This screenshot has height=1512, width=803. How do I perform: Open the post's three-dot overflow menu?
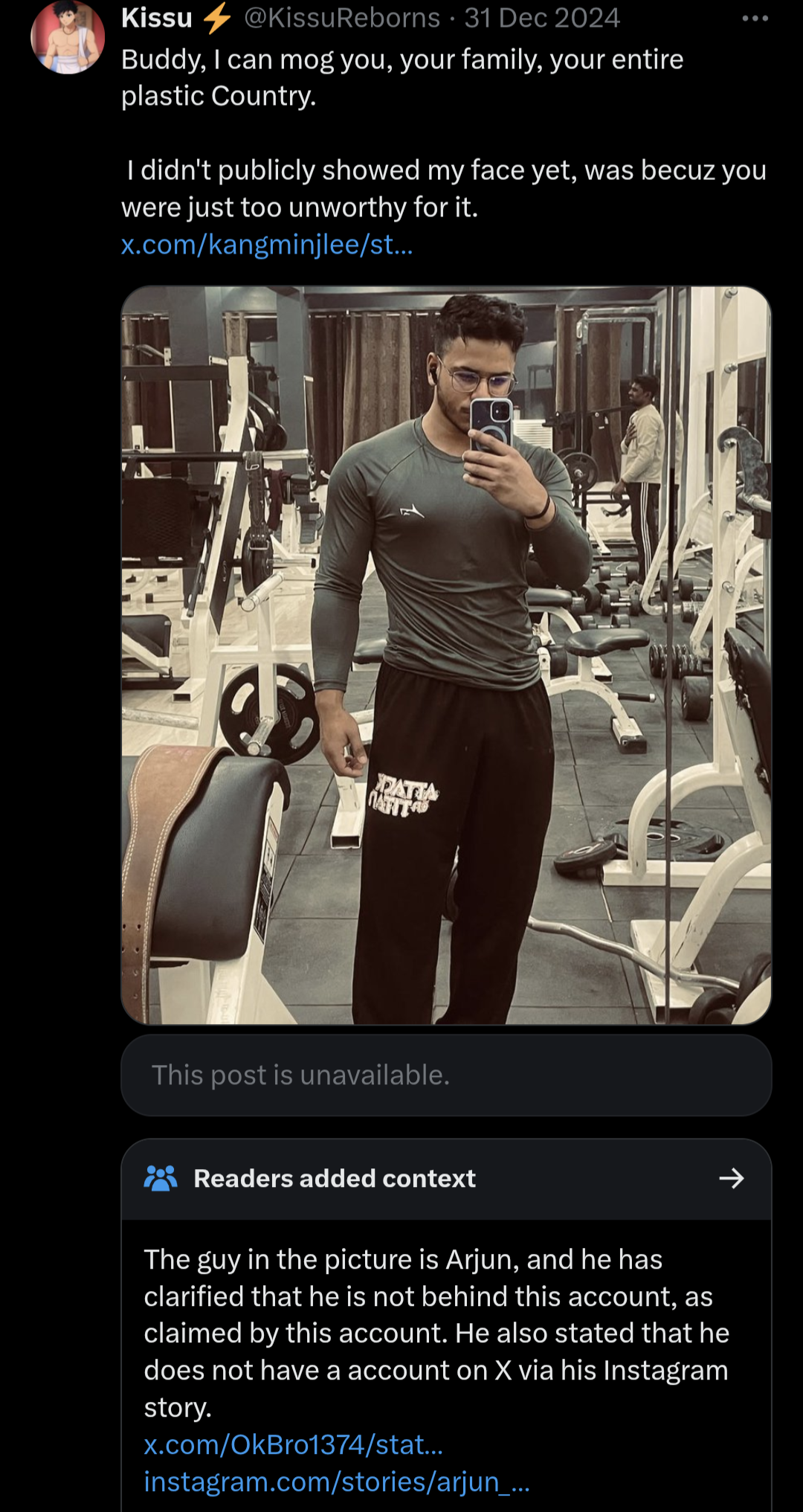tap(755, 19)
